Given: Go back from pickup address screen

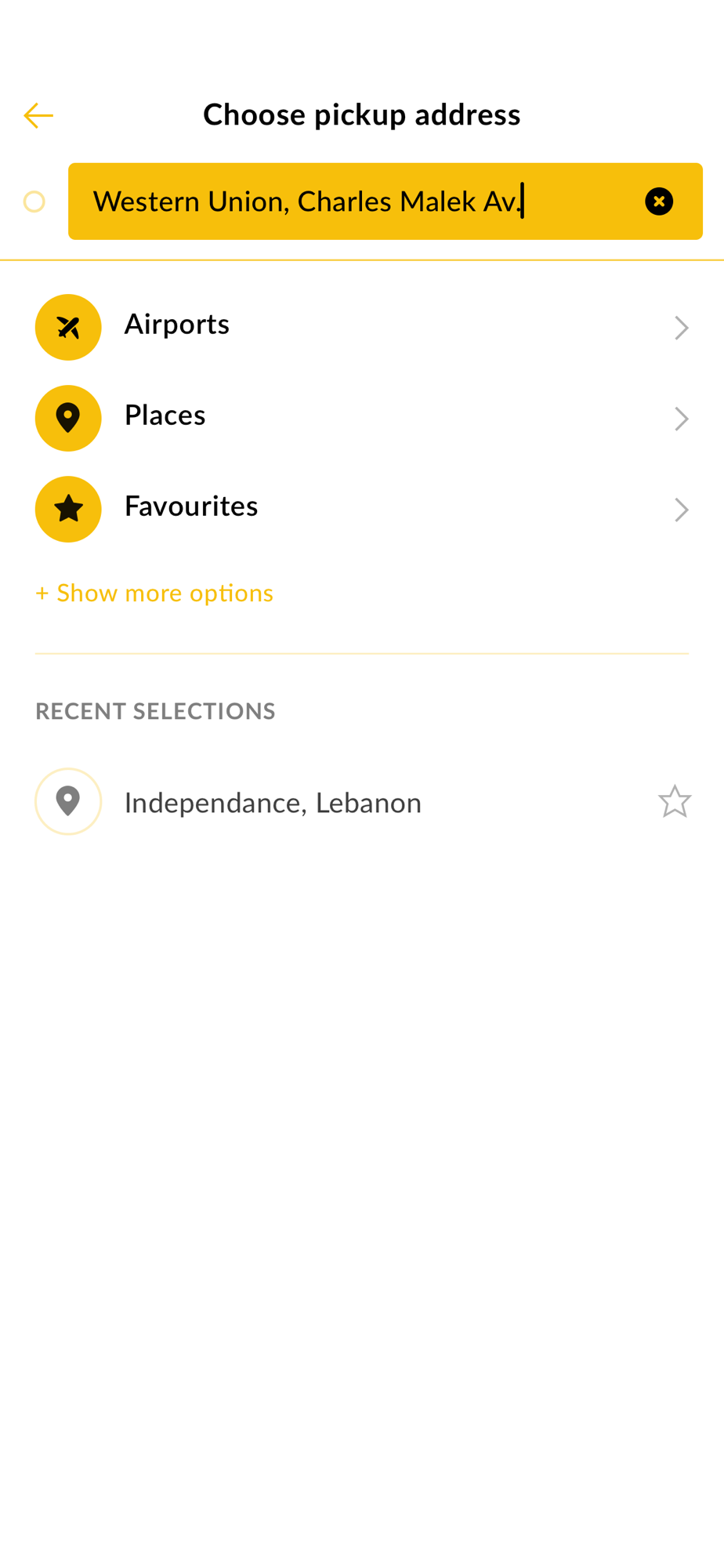Looking at the screenshot, I should (38, 116).
